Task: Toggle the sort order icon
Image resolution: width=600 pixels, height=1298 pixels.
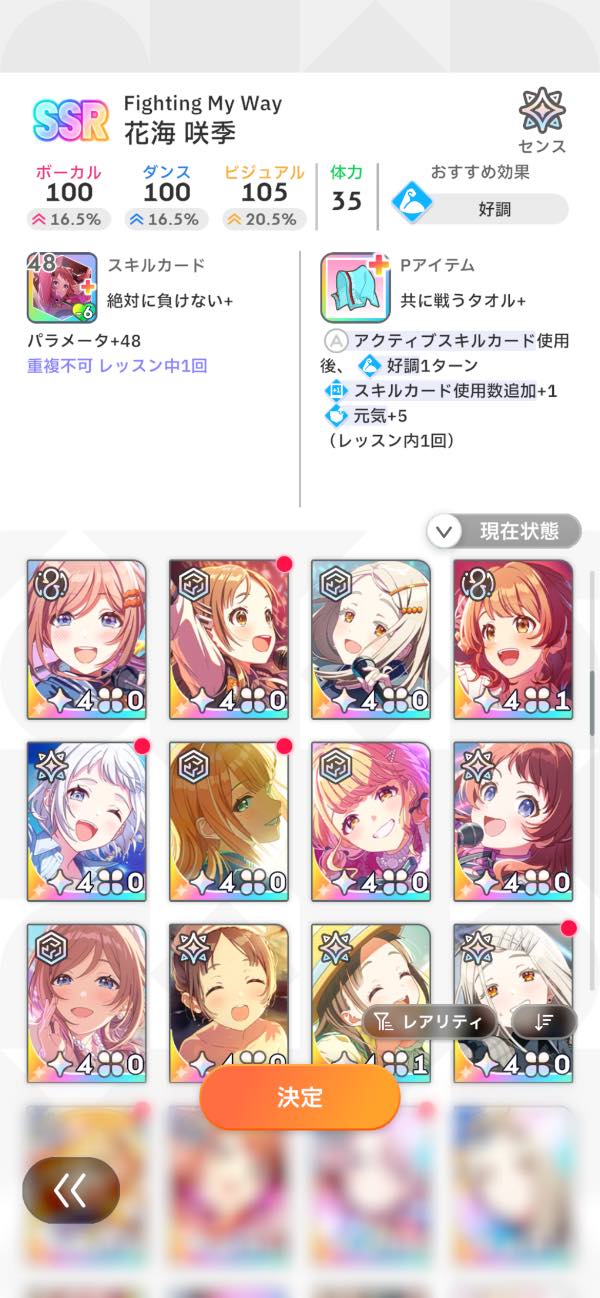Action: point(543,1021)
